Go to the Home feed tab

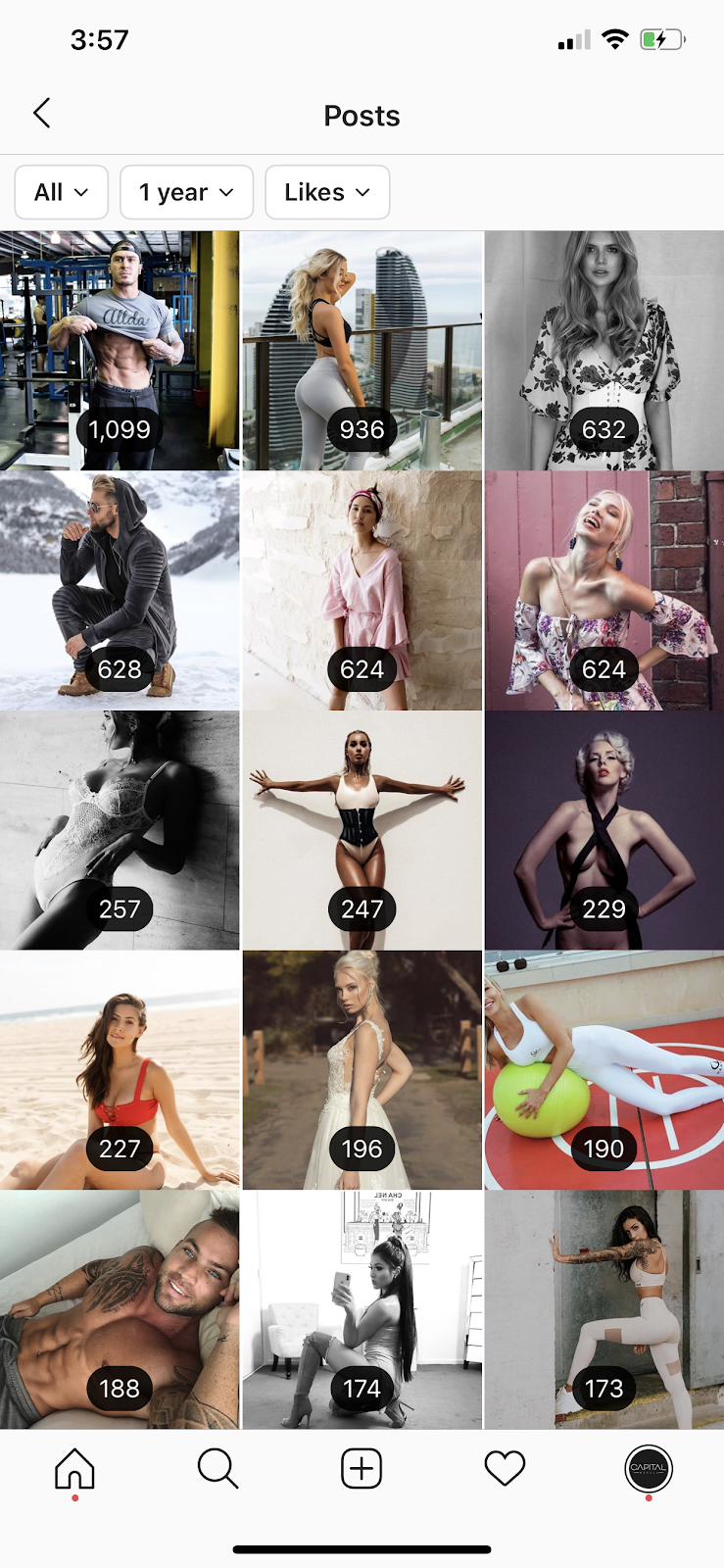(x=74, y=1469)
